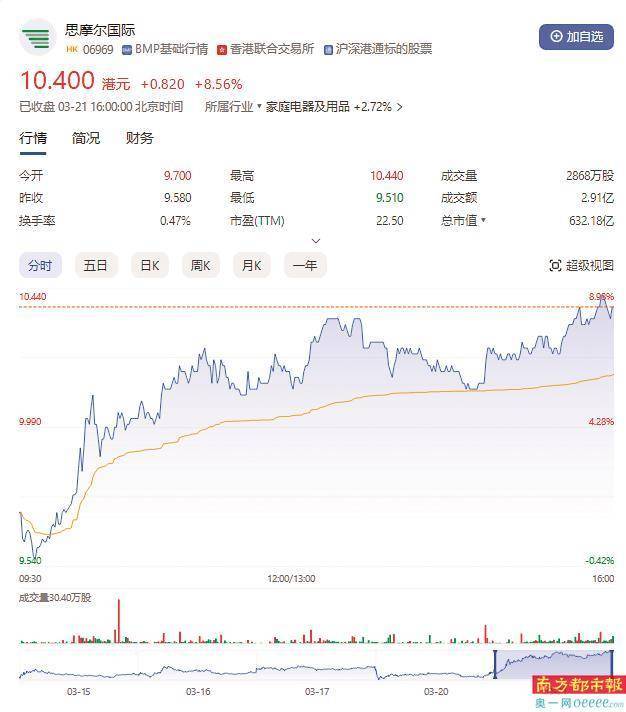Select the 分时 chart view
Screen dimensions: 626x712
[x=40, y=265]
